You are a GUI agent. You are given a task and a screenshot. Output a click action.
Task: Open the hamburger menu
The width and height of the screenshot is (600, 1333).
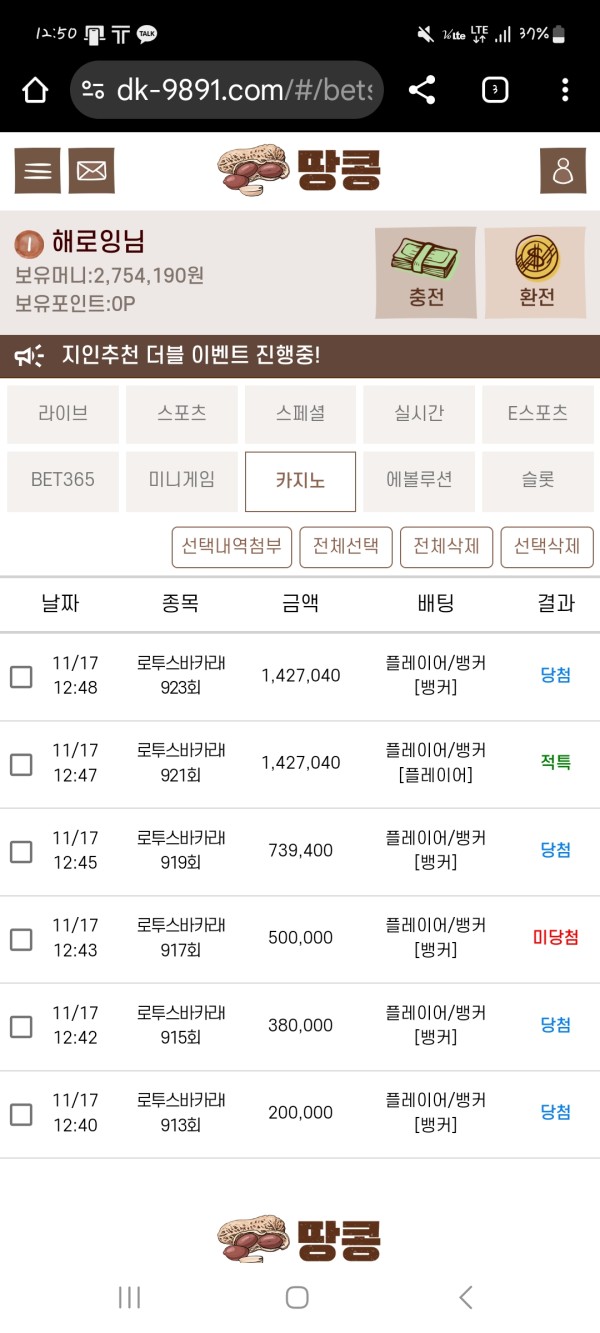pos(37,171)
